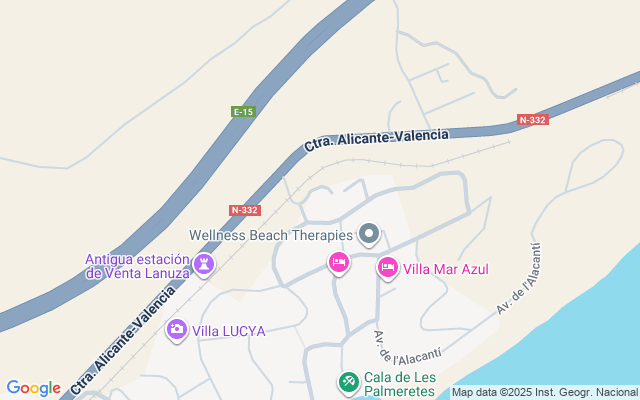This screenshot has height=400, width=640.
Task: Tap the Villa LUCYA photo marker
Action: click(177, 330)
